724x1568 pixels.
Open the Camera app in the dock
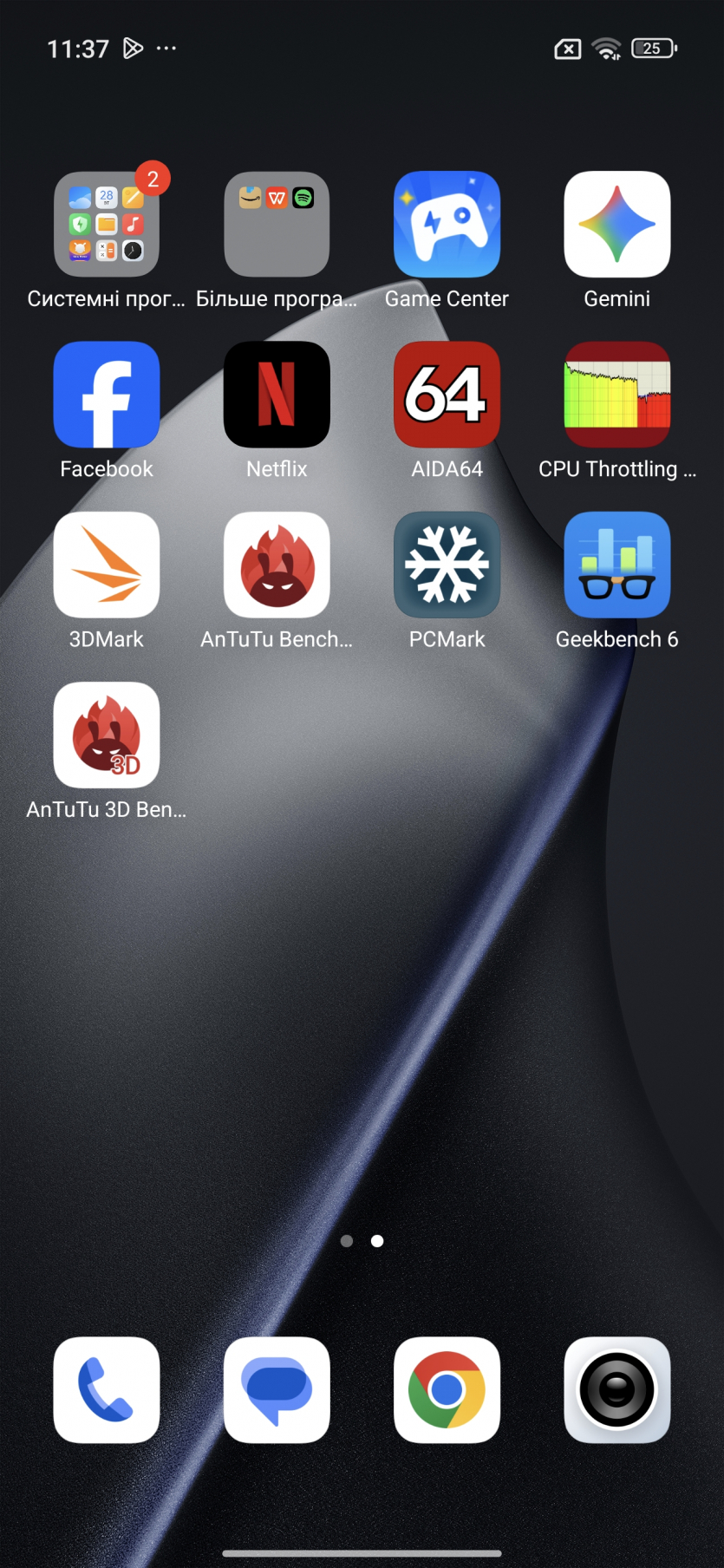click(616, 1389)
